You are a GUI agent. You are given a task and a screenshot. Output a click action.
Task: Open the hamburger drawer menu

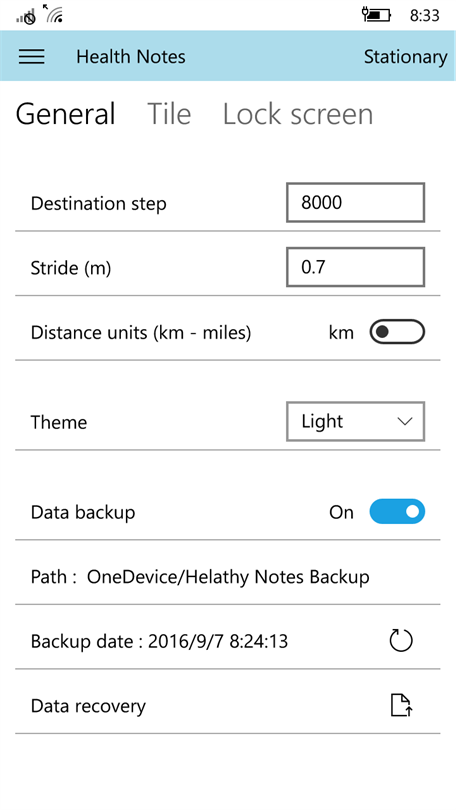point(32,56)
